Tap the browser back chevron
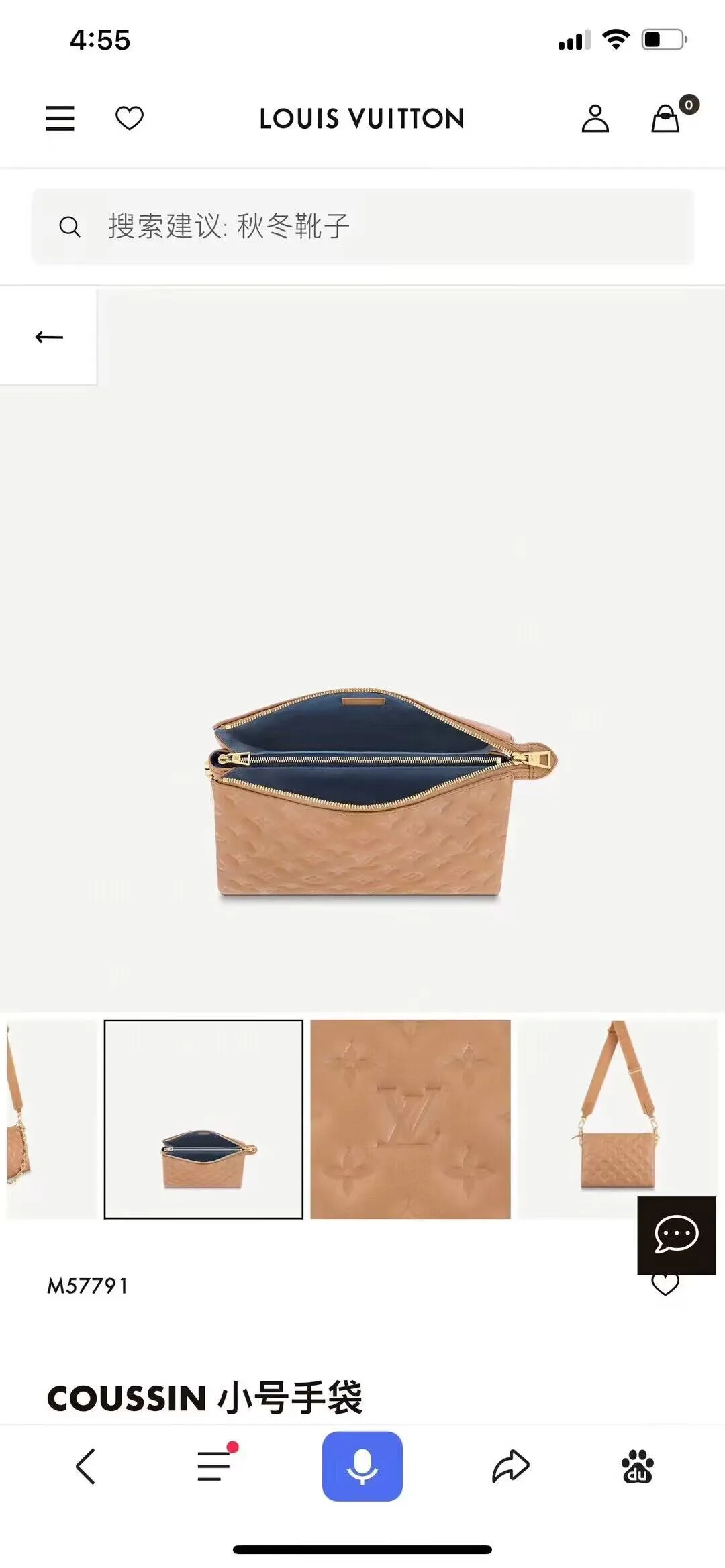This screenshot has width=725, height=1568. tap(86, 1466)
